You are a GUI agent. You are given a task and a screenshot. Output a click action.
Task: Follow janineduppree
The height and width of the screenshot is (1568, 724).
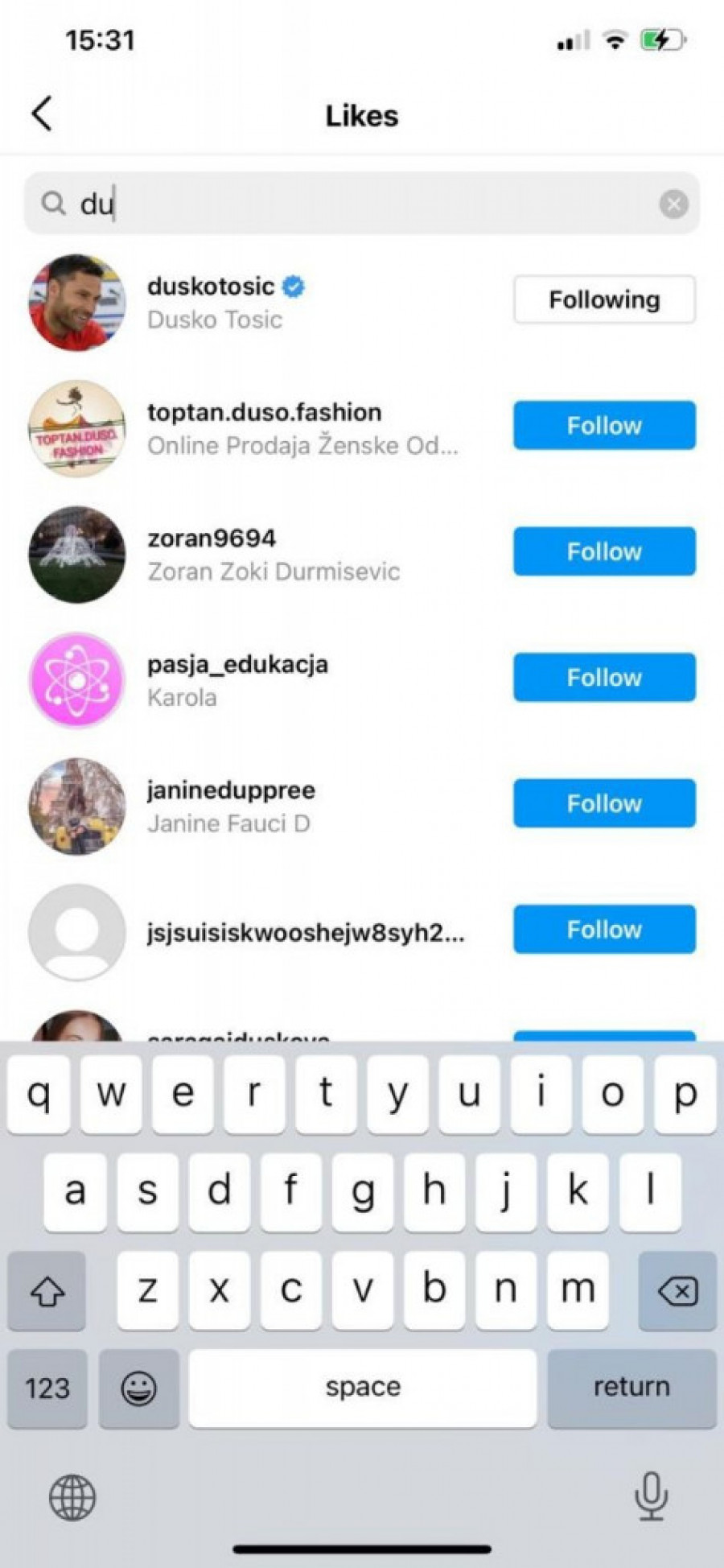pos(604,803)
